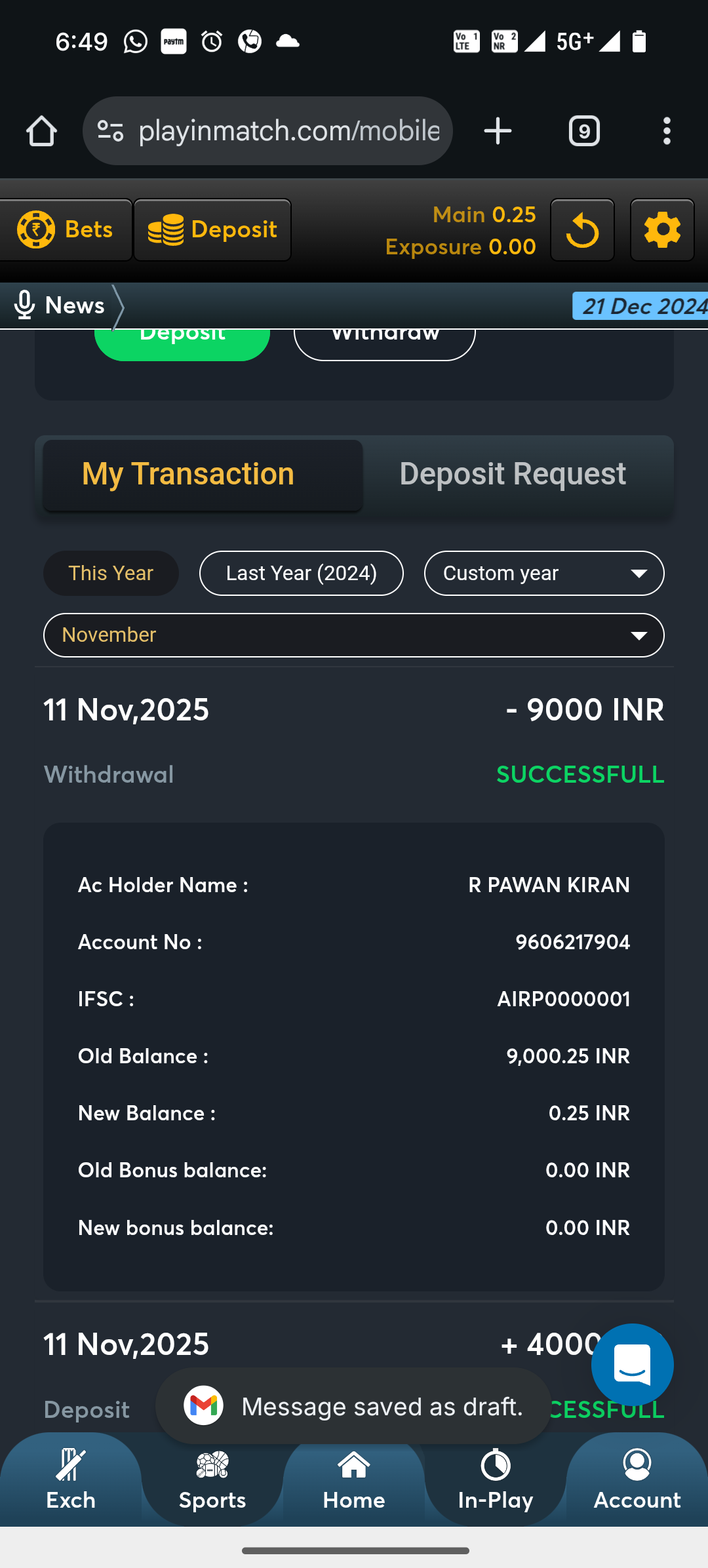708x1568 pixels.
Task: Go to the Exch section
Action: (71, 1481)
